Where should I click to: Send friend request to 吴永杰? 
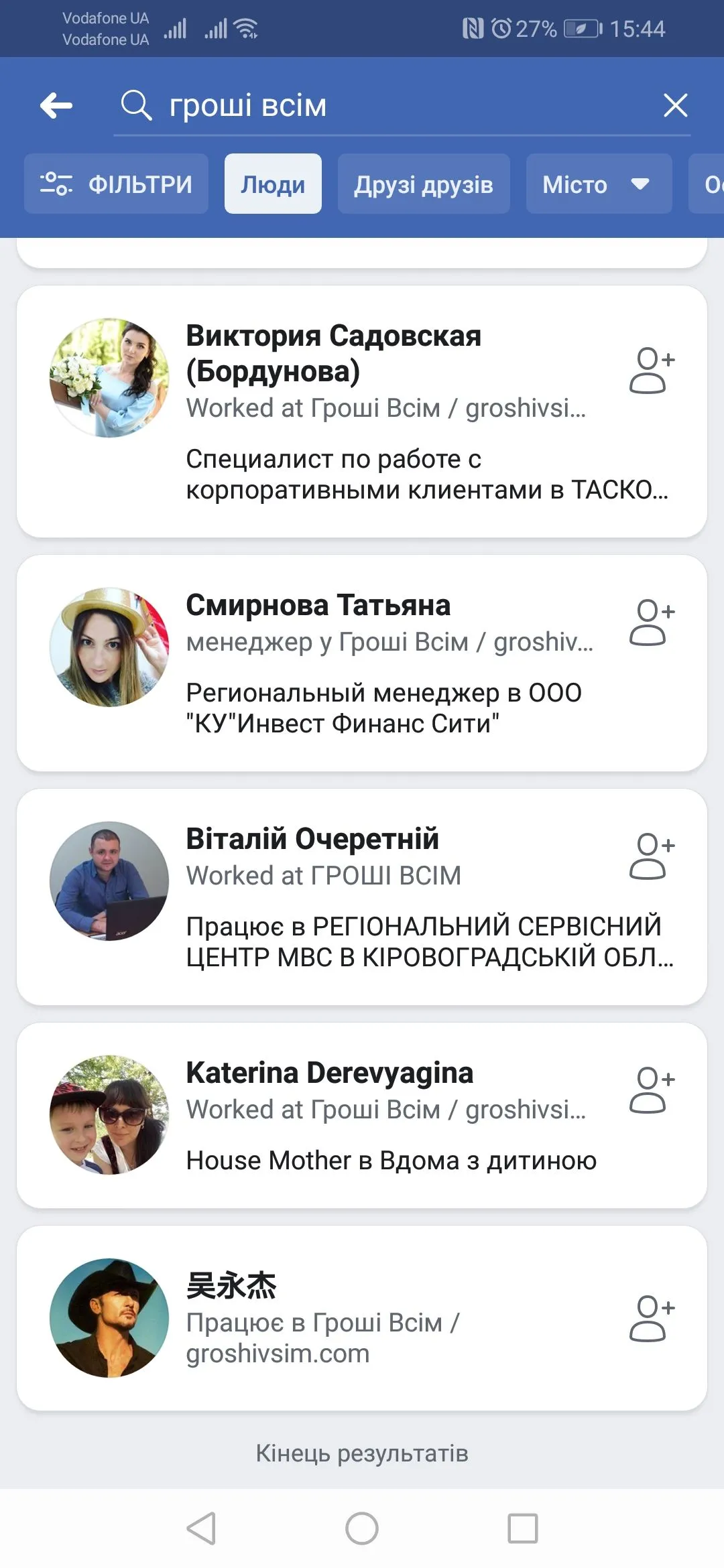click(652, 1318)
